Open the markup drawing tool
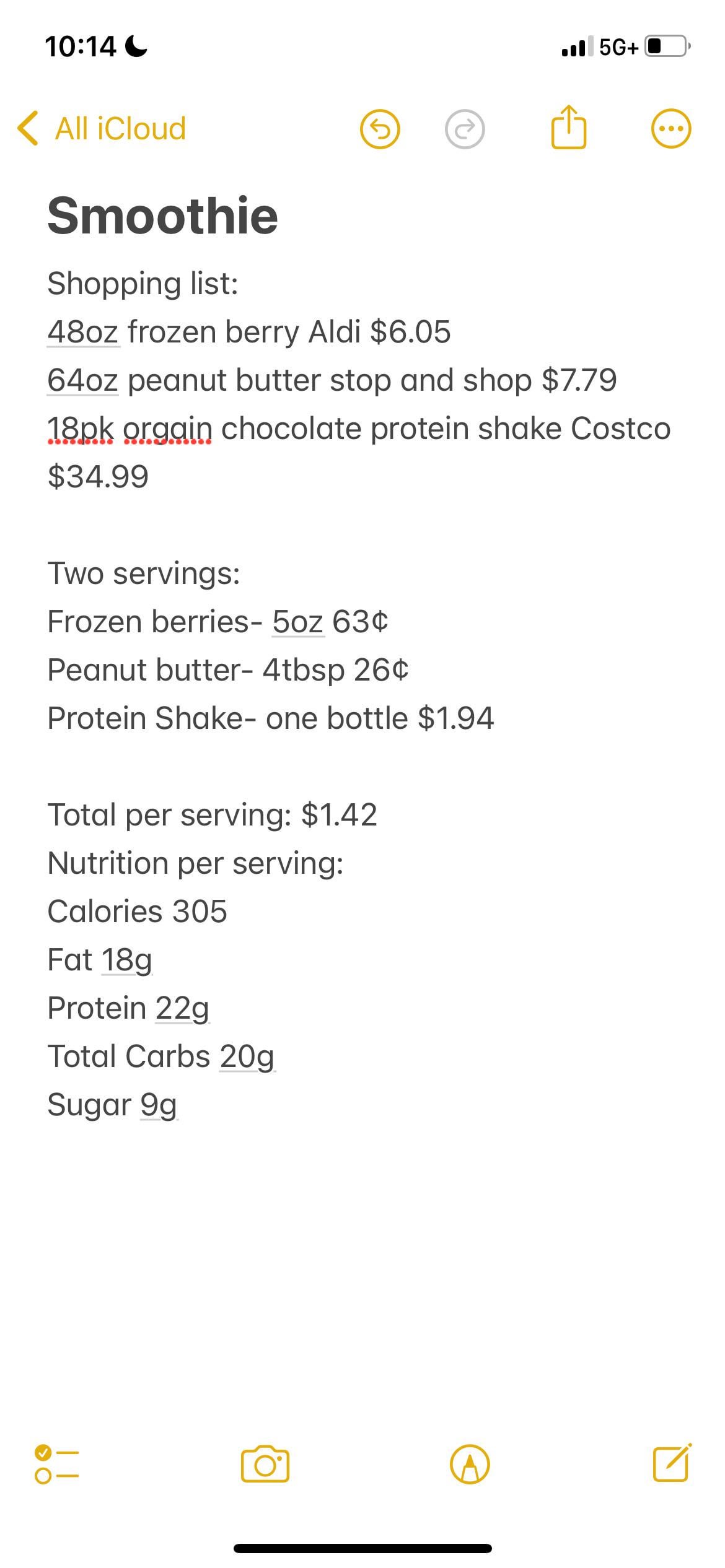725x1568 pixels. [x=470, y=1464]
